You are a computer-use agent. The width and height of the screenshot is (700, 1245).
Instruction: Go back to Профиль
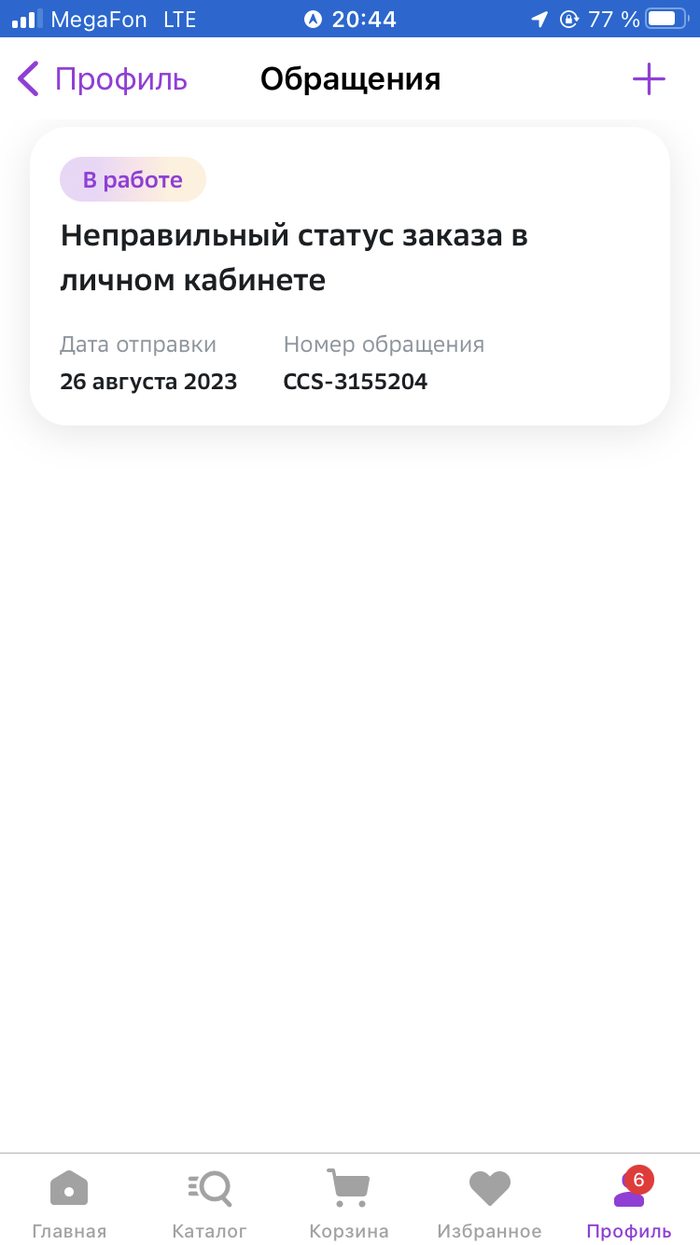coord(102,79)
